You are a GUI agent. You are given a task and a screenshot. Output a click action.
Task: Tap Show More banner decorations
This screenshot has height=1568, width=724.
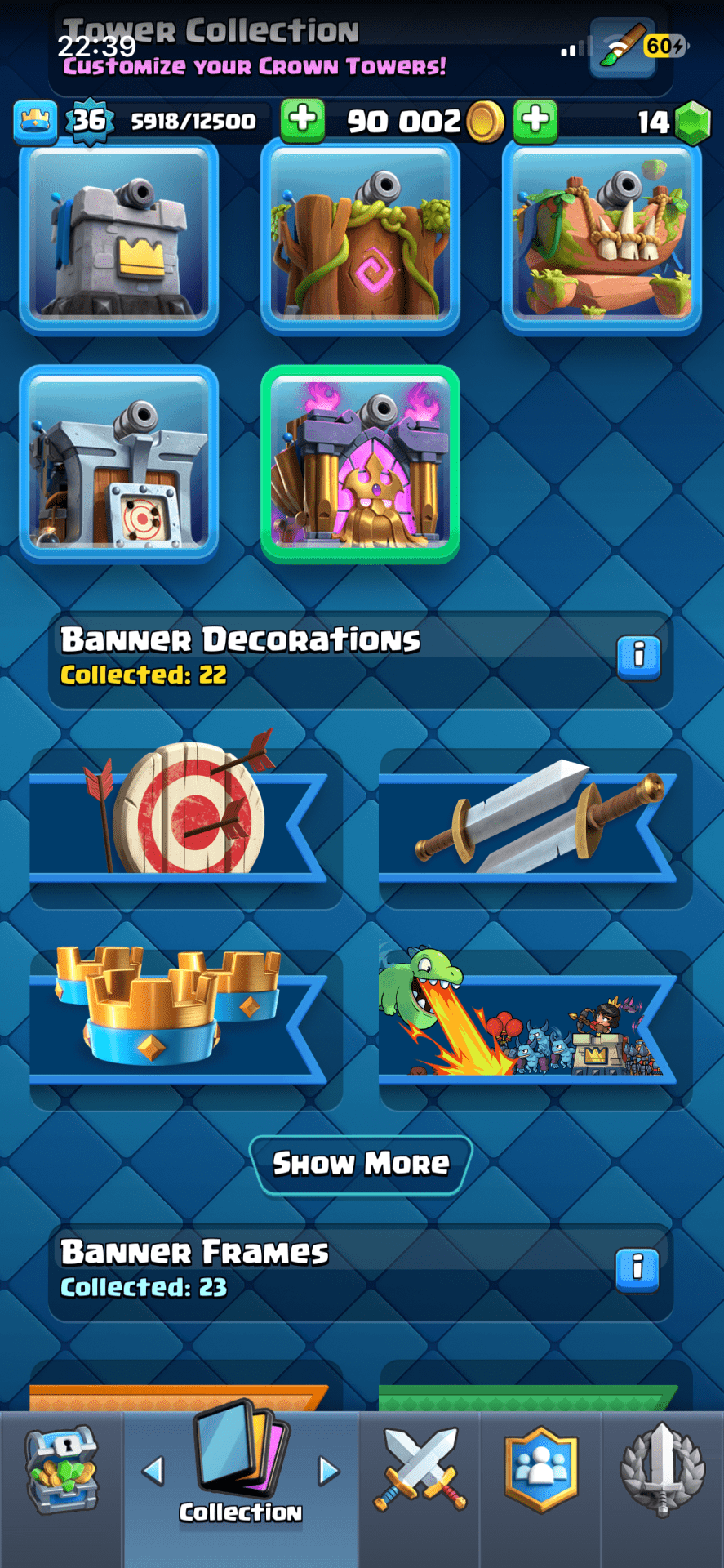click(x=361, y=1164)
